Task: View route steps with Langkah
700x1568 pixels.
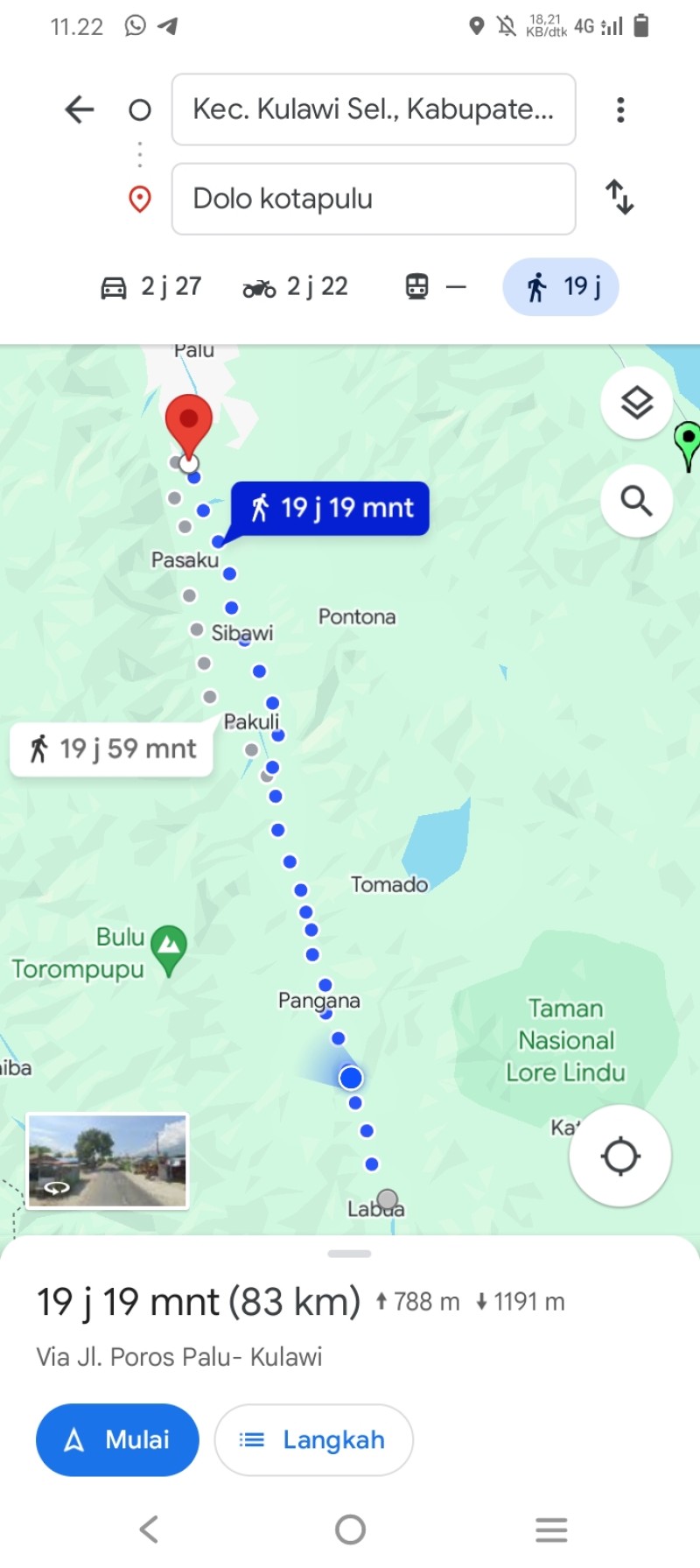Action: pyautogui.click(x=313, y=1440)
